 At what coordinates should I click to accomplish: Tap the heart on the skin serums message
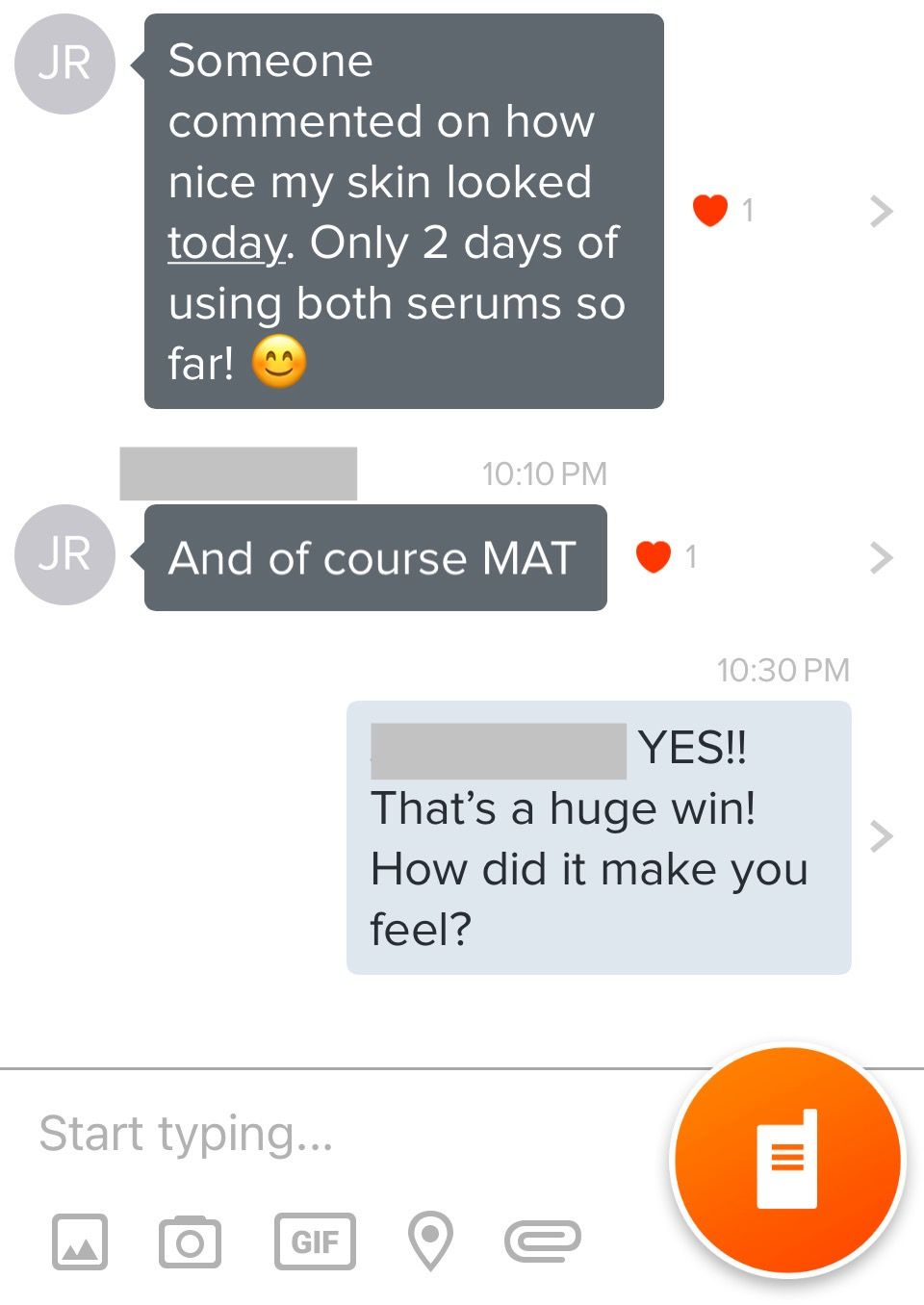coord(710,210)
